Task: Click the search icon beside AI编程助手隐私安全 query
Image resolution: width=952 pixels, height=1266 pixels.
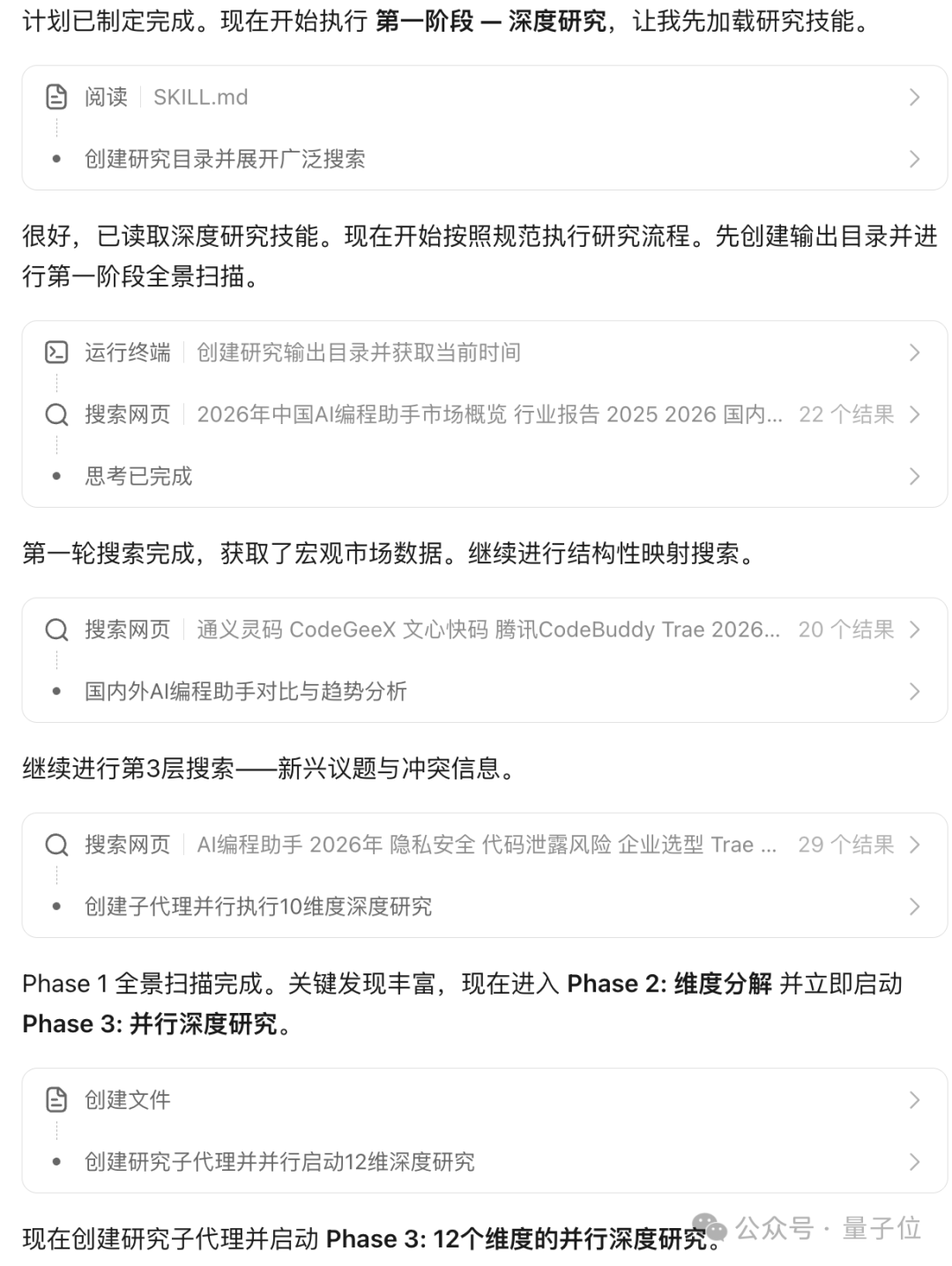Action: click(x=58, y=845)
